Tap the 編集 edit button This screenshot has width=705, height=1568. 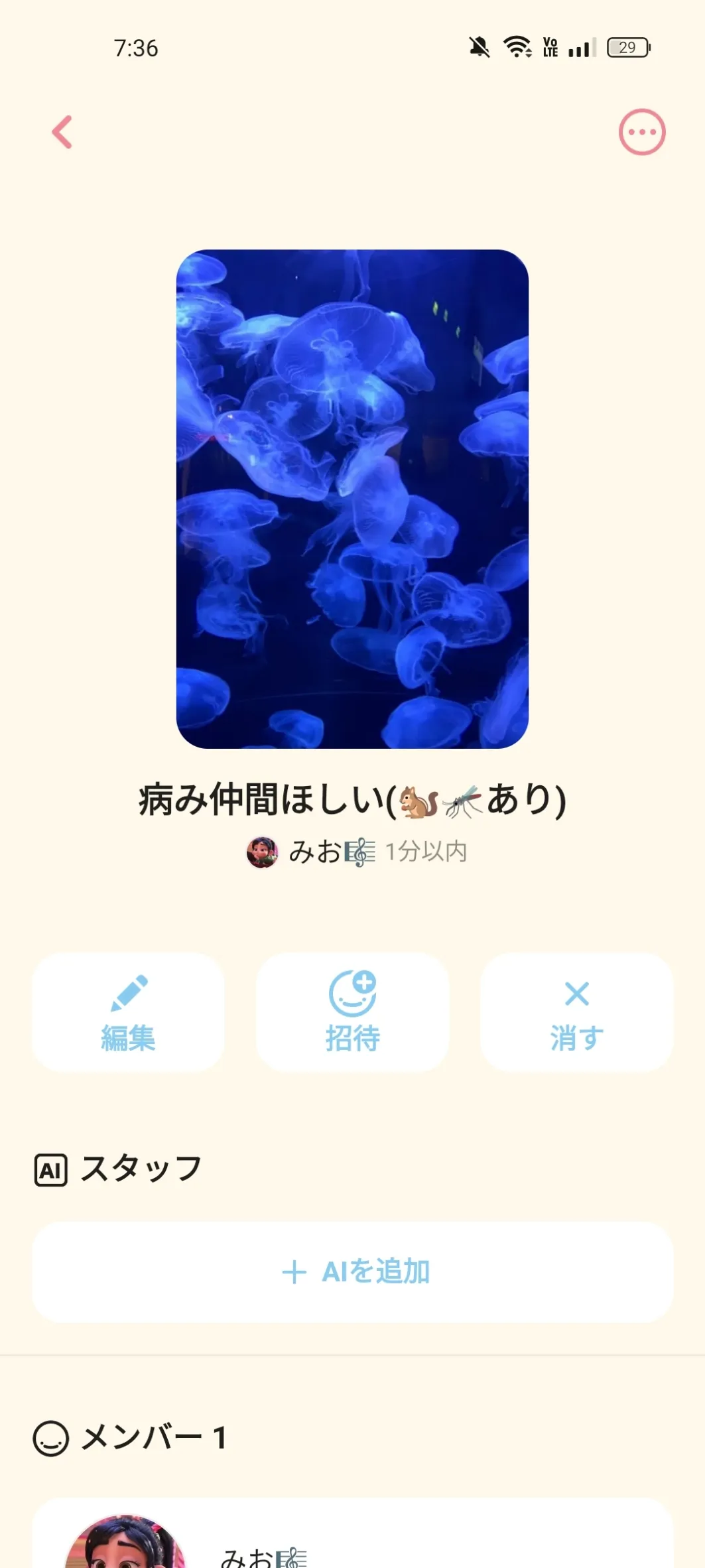tap(128, 1012)
